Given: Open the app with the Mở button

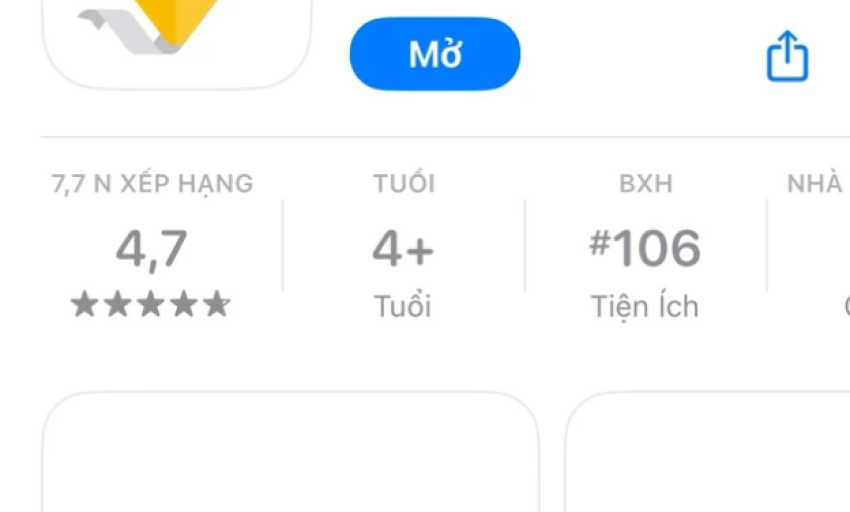Looking at the screenshot, I should click(x=435, y=55).
